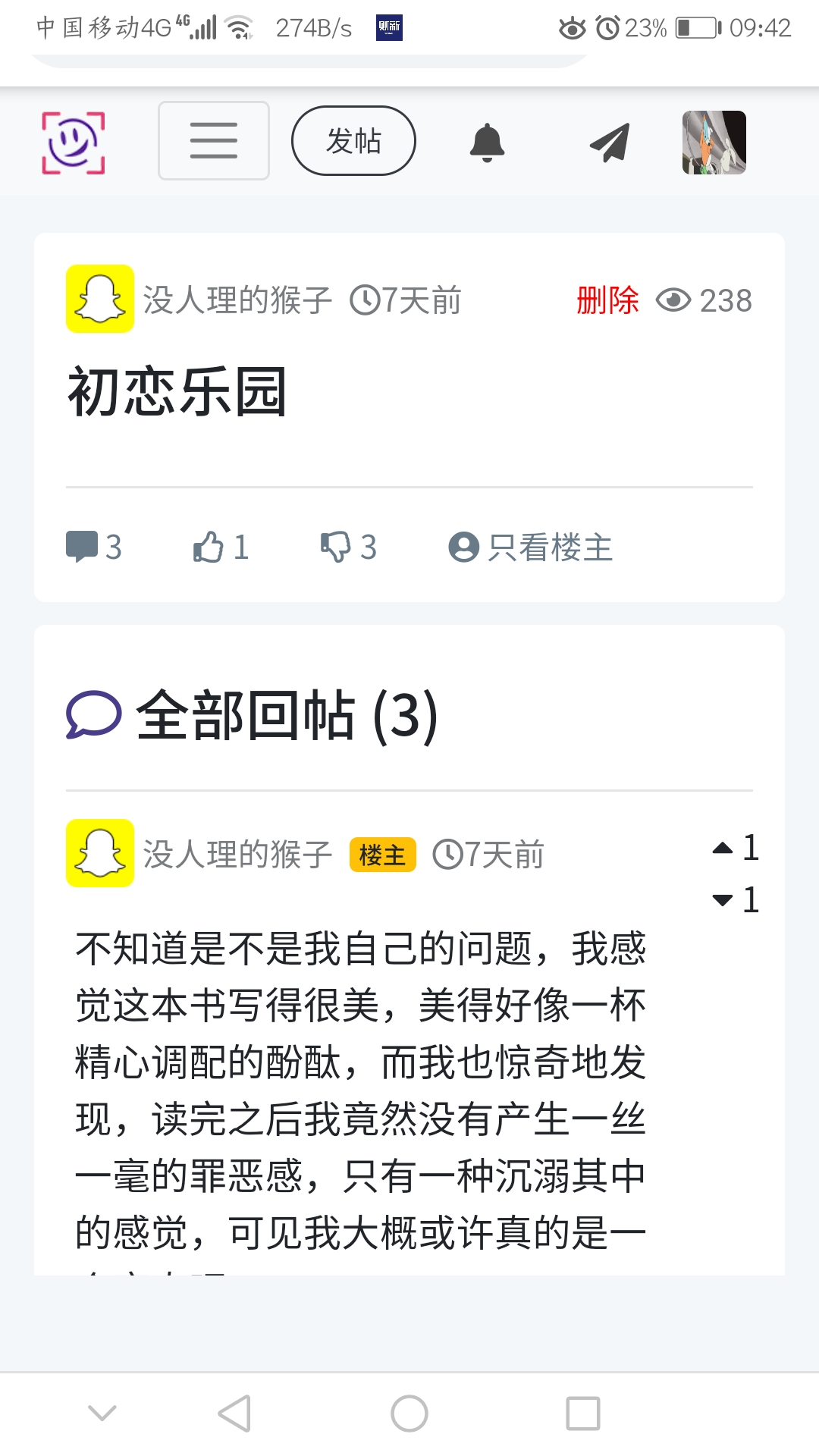Open the site logo home page

pyautogui.click(x=74, y=143)
